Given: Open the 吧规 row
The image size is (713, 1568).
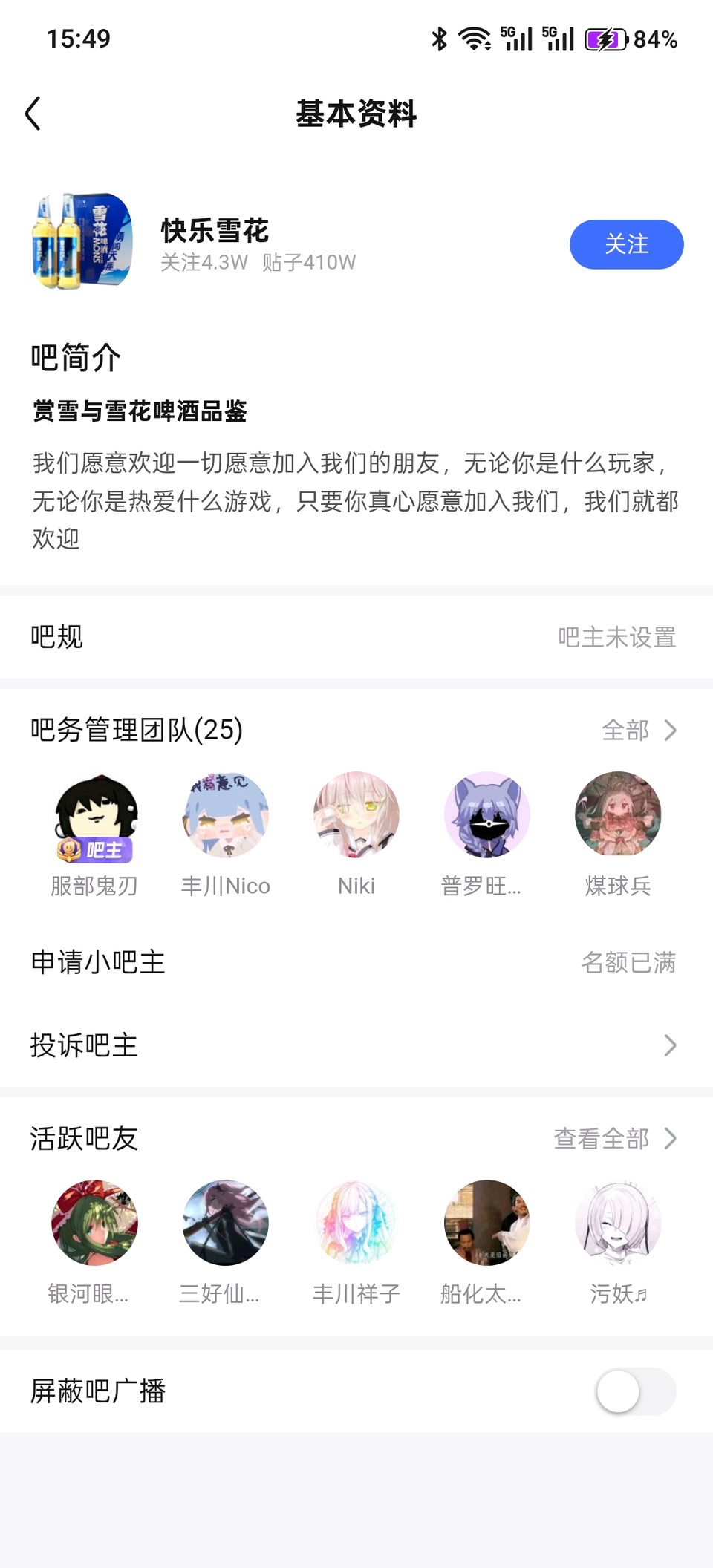Looking at the screenshot, I should (356, 637).
